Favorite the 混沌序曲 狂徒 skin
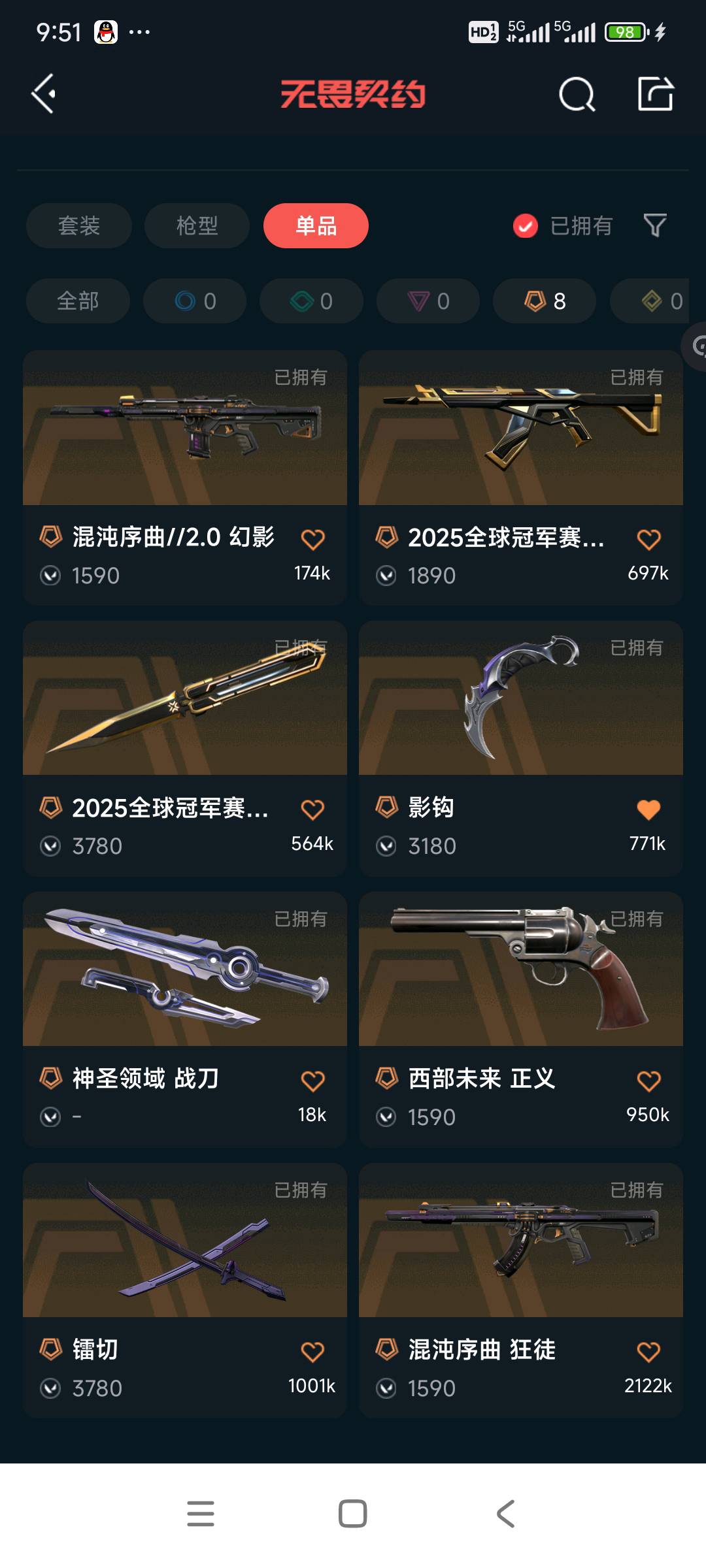Screen dimensions: 706x1568 tap(648, 1352)
